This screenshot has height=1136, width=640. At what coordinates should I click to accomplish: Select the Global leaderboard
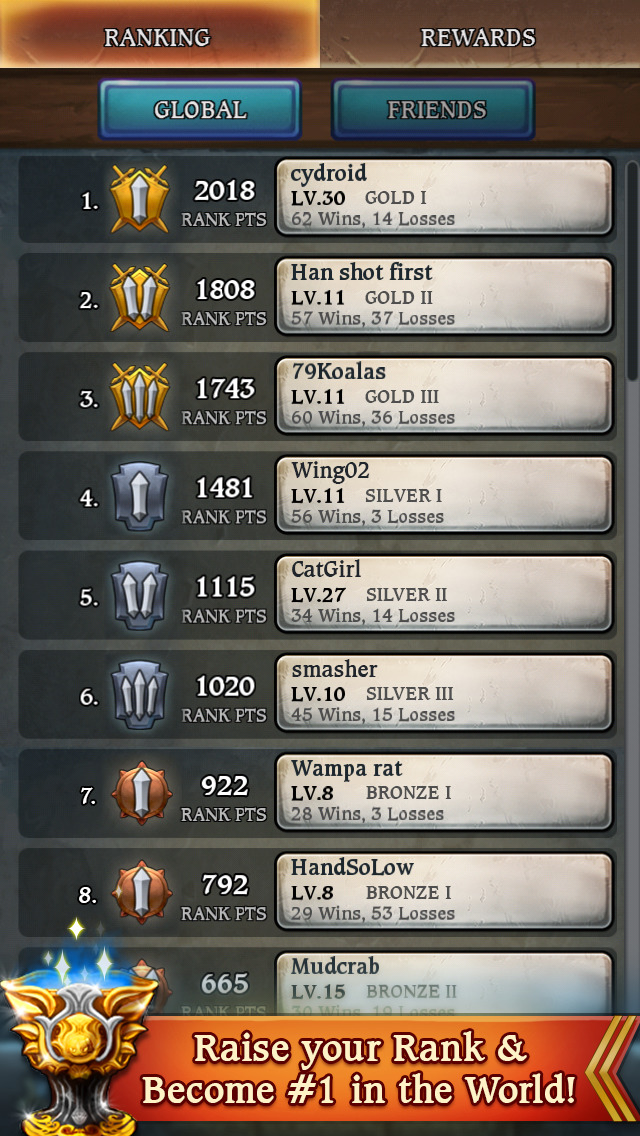pos(200,110)
